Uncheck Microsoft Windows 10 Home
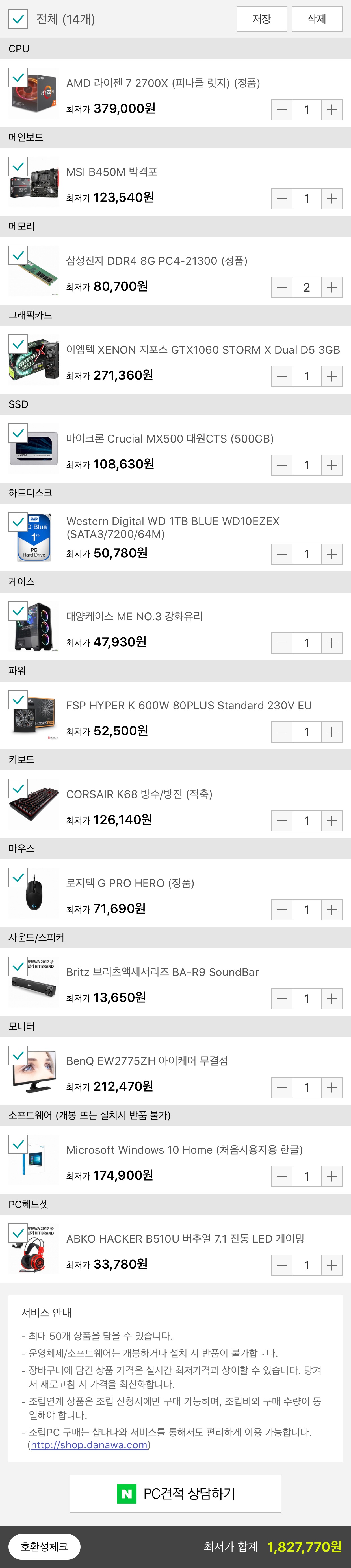Image resolution: width=351 pixels, height=1568 pixels. [x=18, y=1144]
